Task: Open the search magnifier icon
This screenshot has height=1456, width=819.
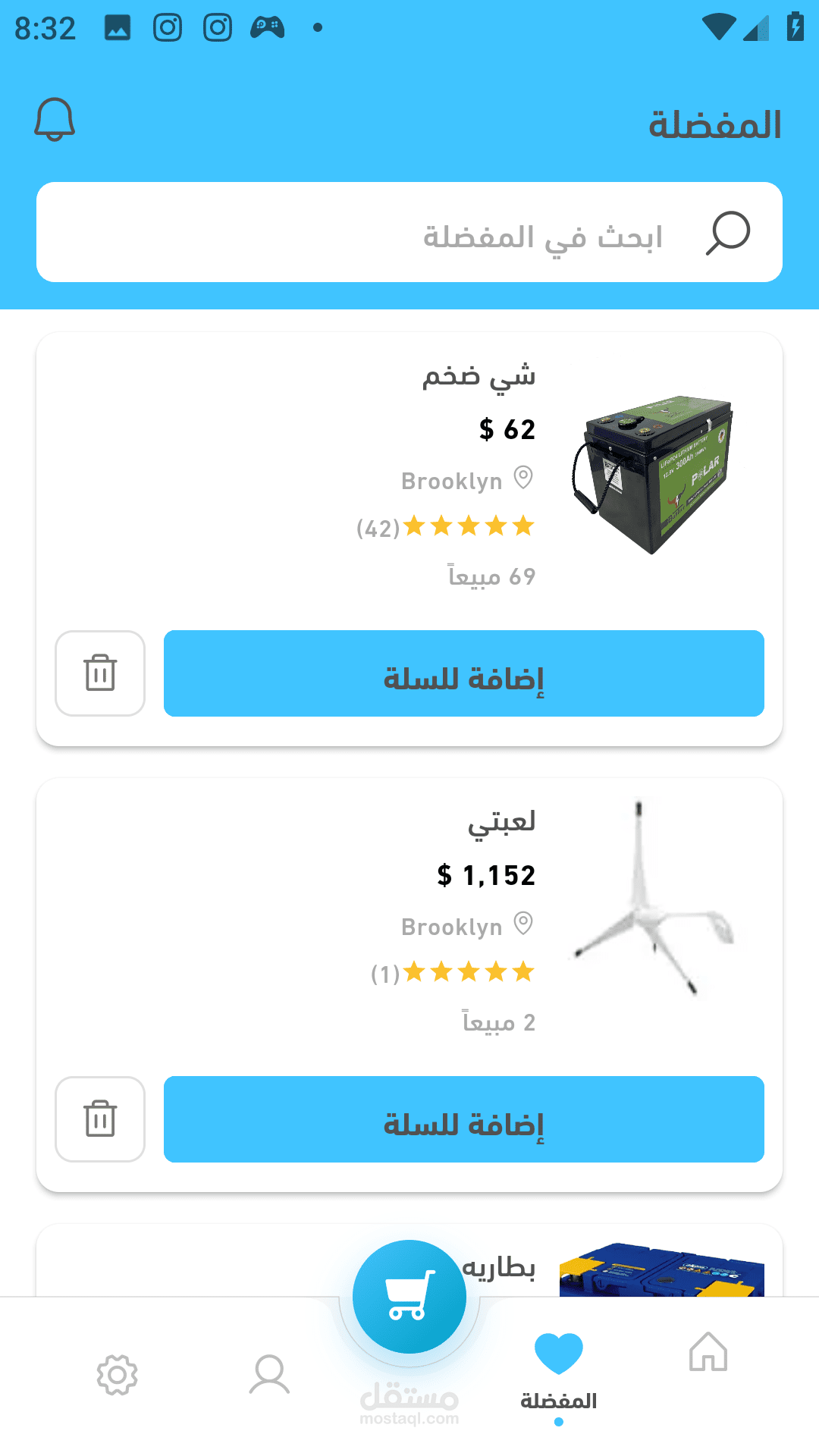Action: [x=728, y=234]
